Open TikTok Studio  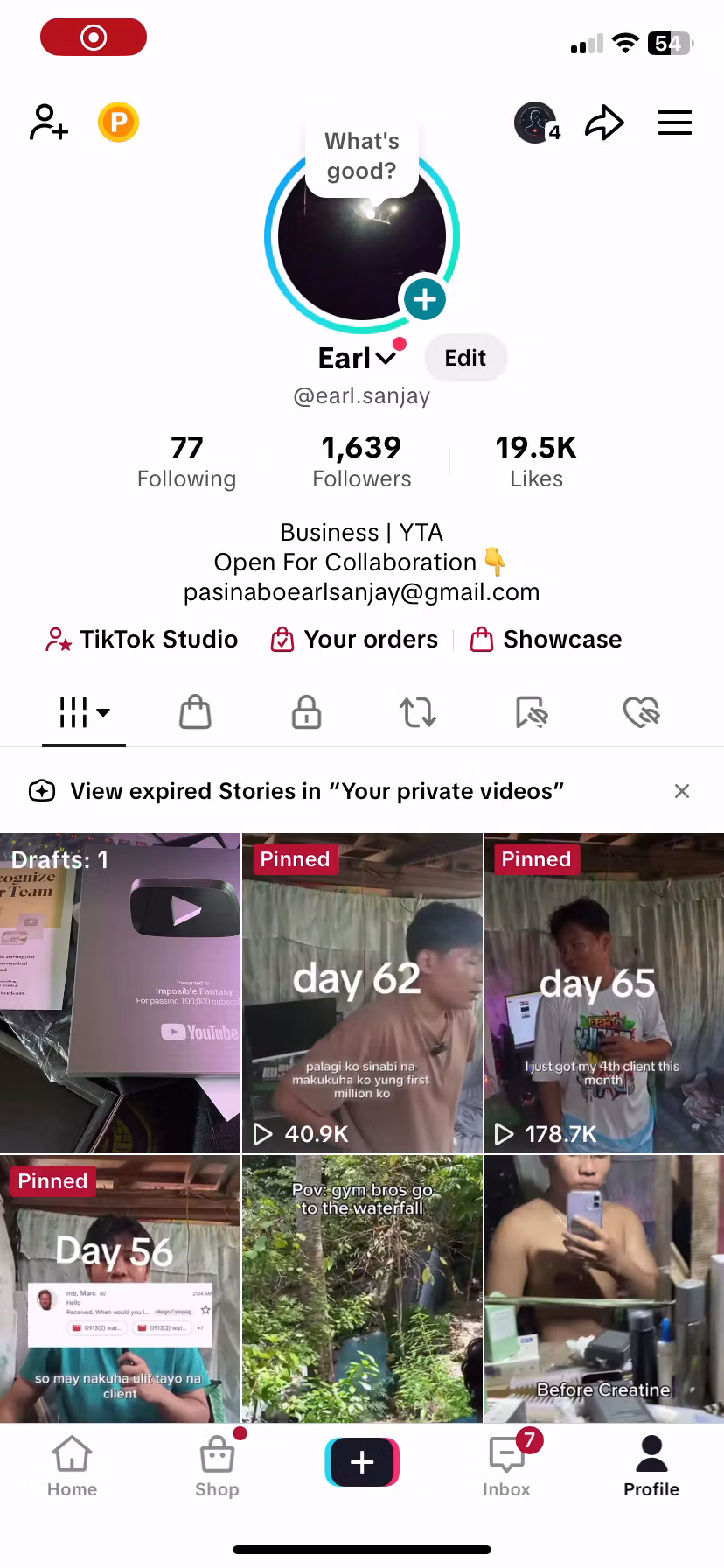143,640
